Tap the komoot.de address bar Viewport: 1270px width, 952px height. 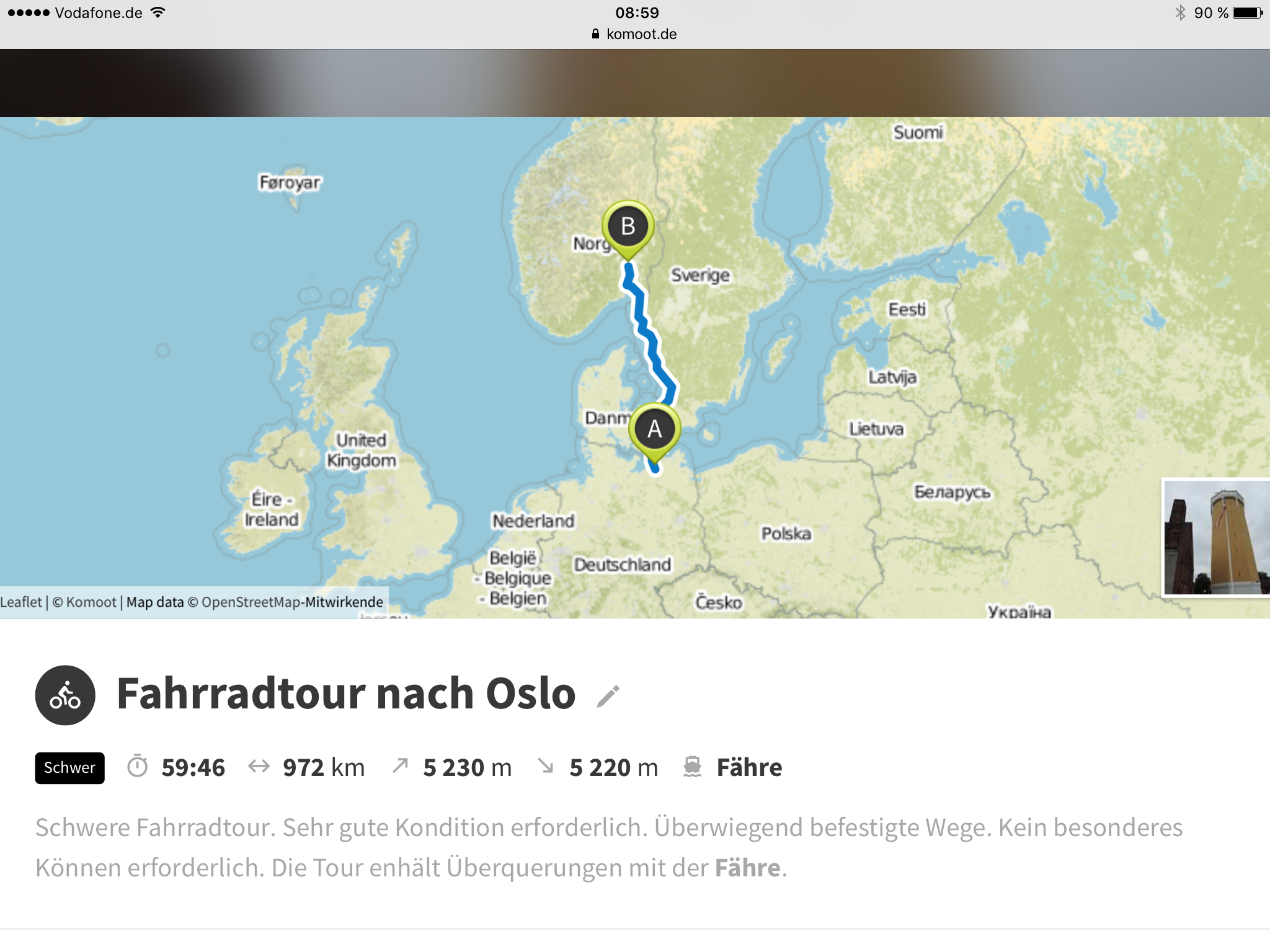pos(635,34)
